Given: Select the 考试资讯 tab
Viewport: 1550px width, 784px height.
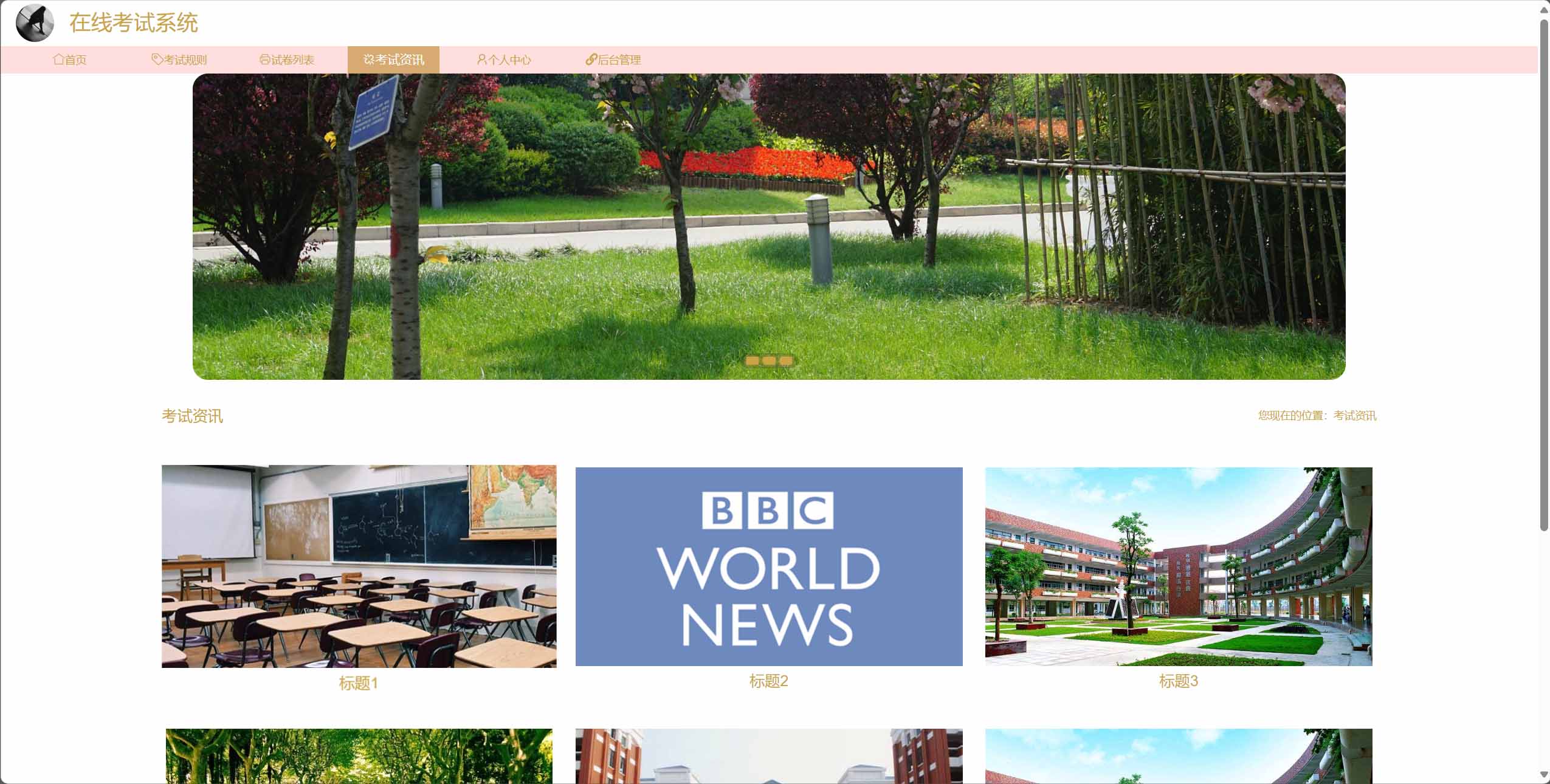Looking at the screenshot, I should tap(393, 60).
